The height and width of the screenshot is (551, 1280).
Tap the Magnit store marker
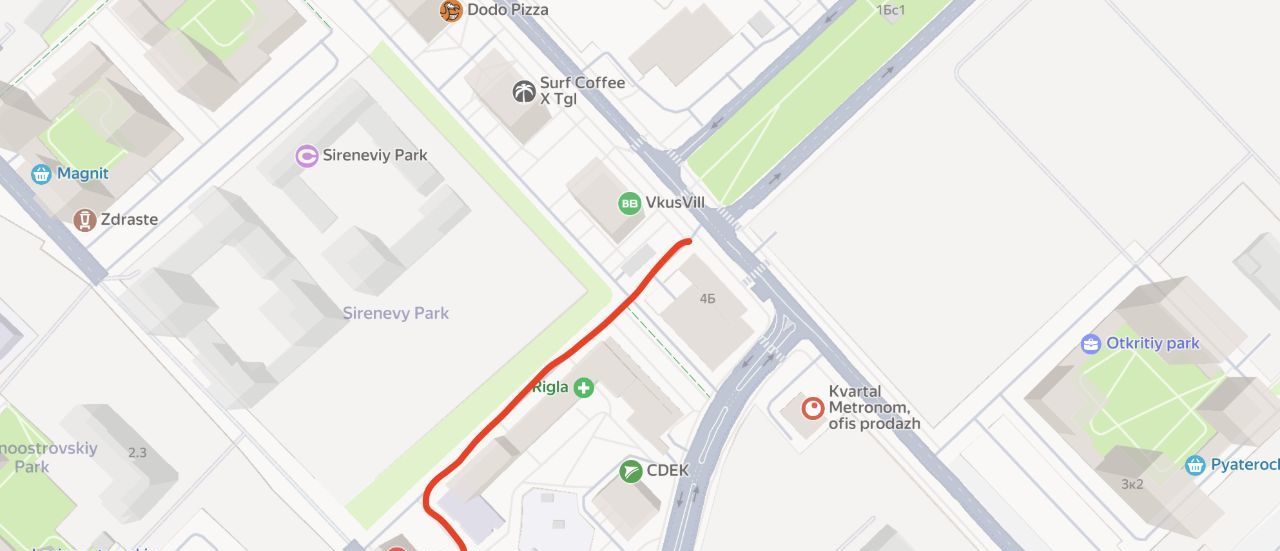click(41, 174)
